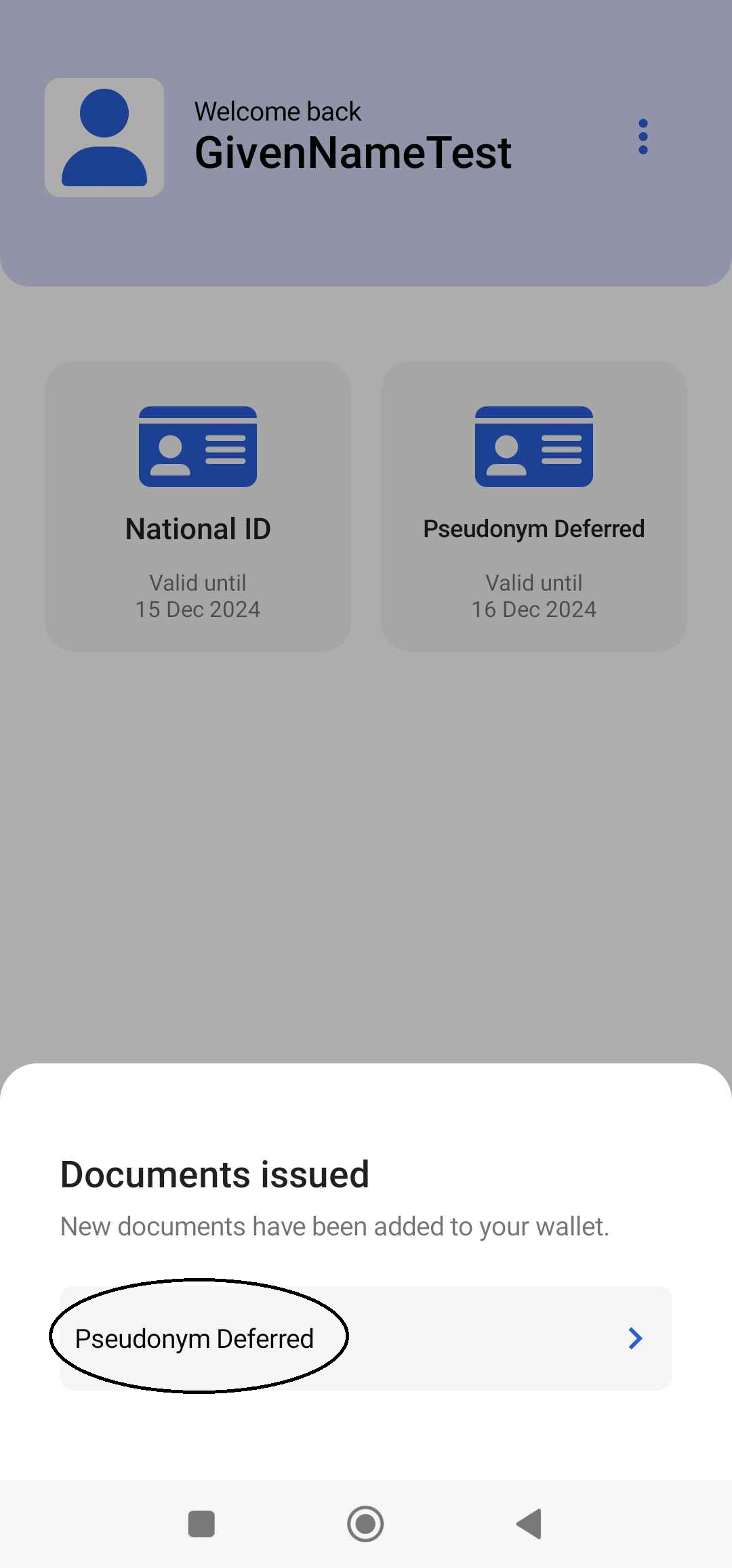Open the Pseudonym Deferred row in Documents issued
Image resolution: width=732 pixels, height=1568 pixels.
tap(366, 1338)
